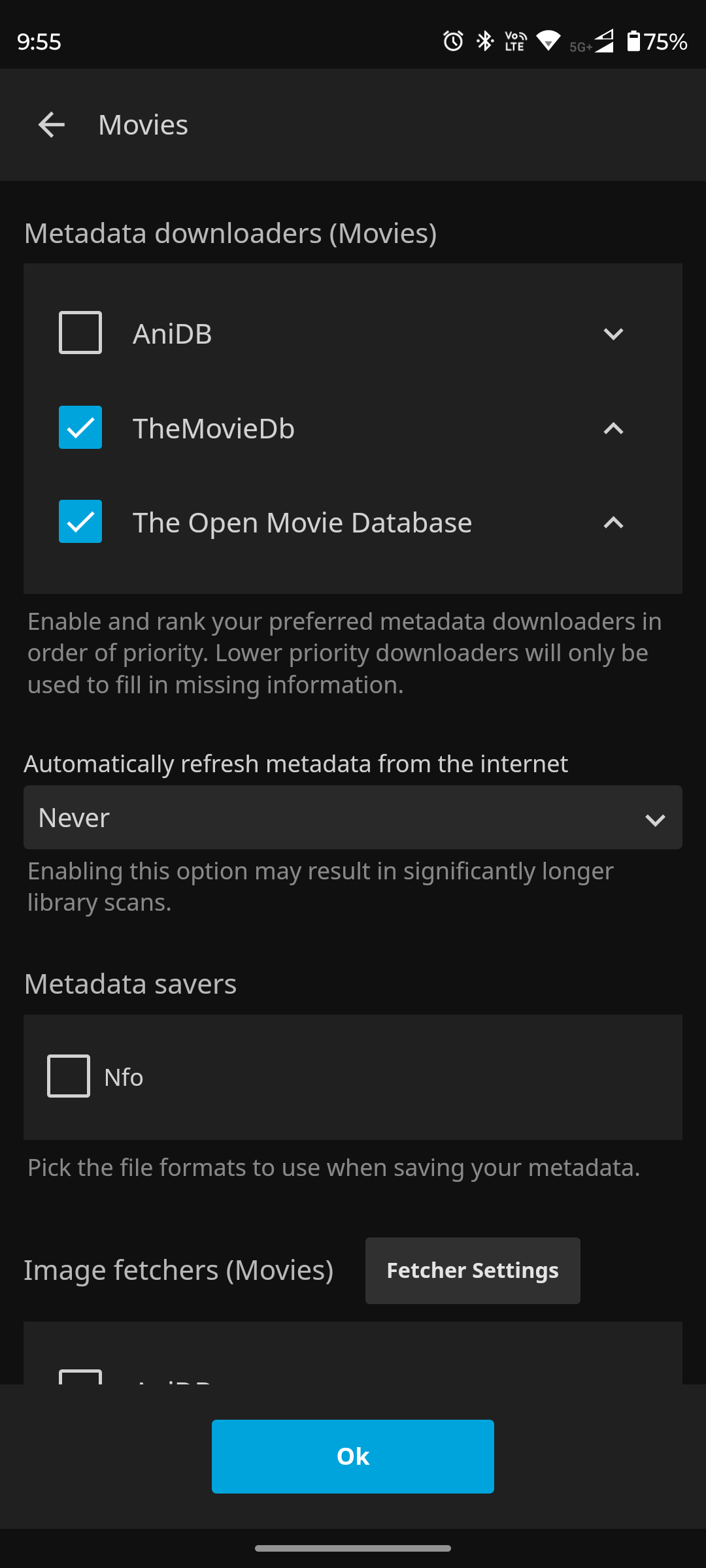Image resolution: width=706 pixels, height=1568 pixels.
Task: Uncheck TheMovieDb metadata downloader
Action: 80,427
